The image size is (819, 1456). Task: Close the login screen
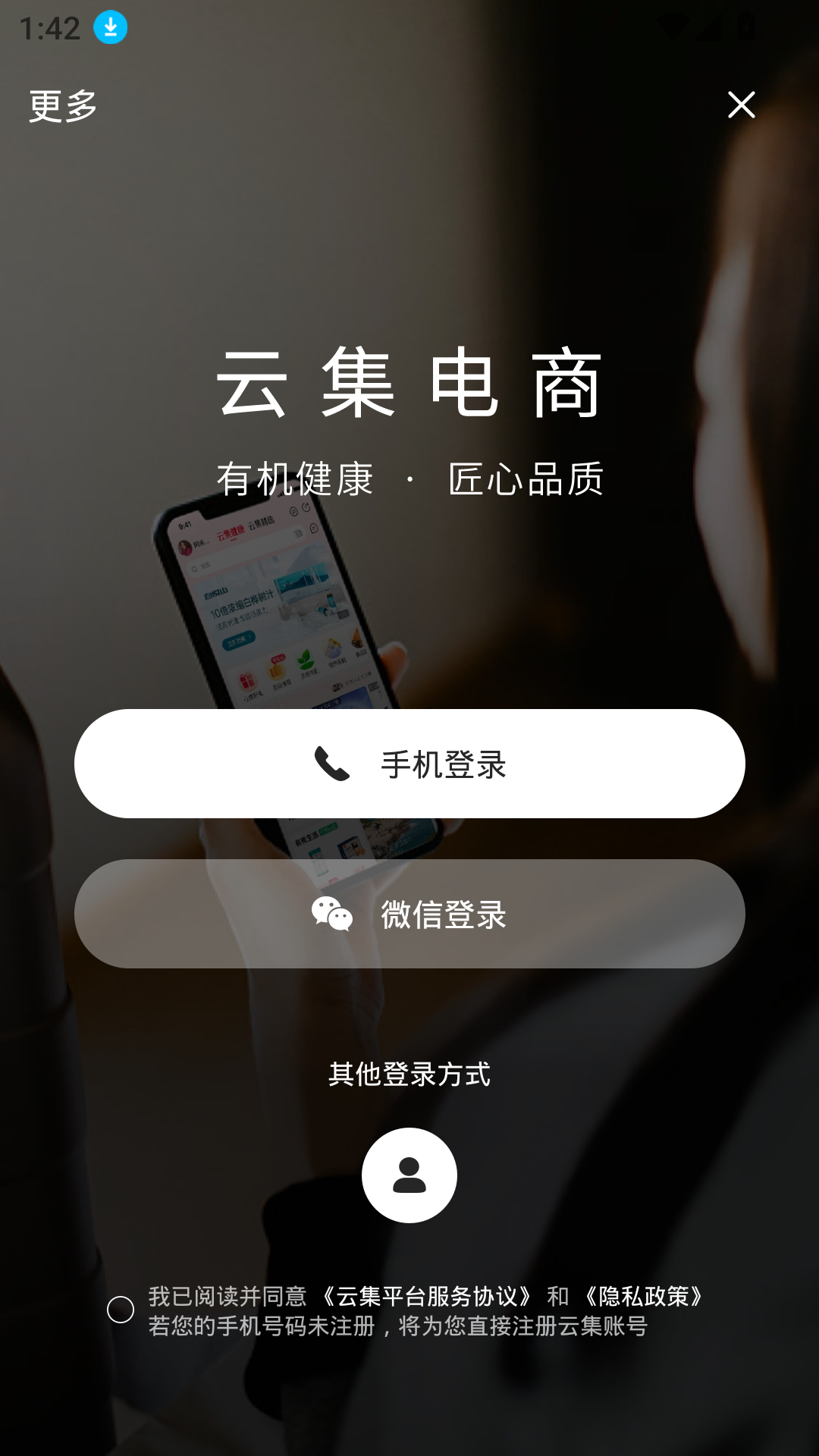click(x=741, y=105)
